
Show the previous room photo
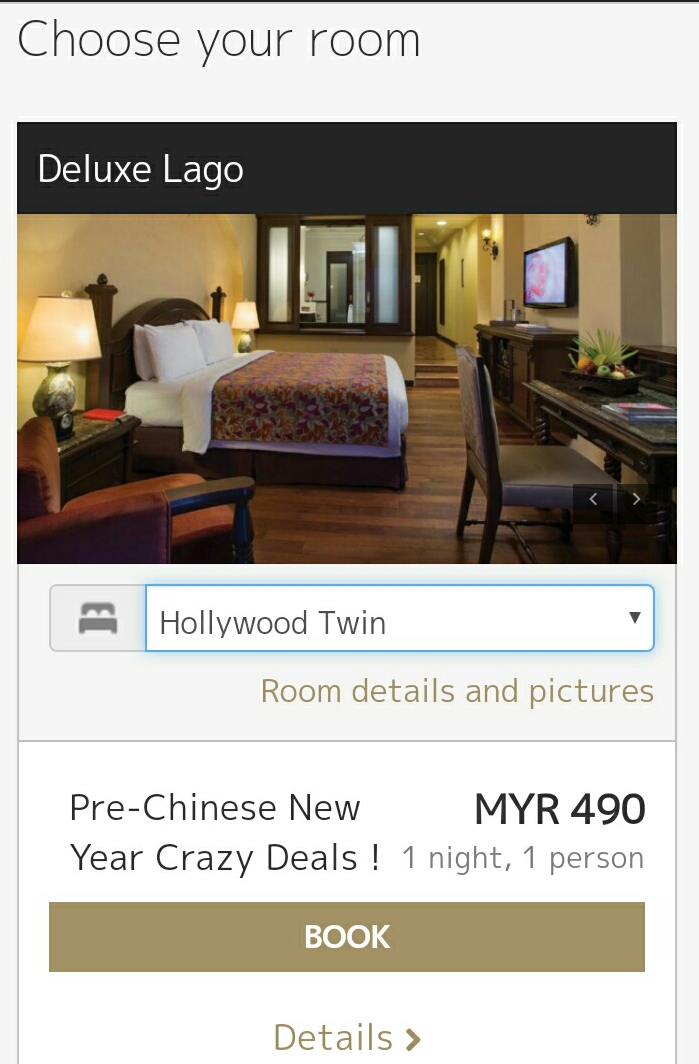(x=594, y=498)
